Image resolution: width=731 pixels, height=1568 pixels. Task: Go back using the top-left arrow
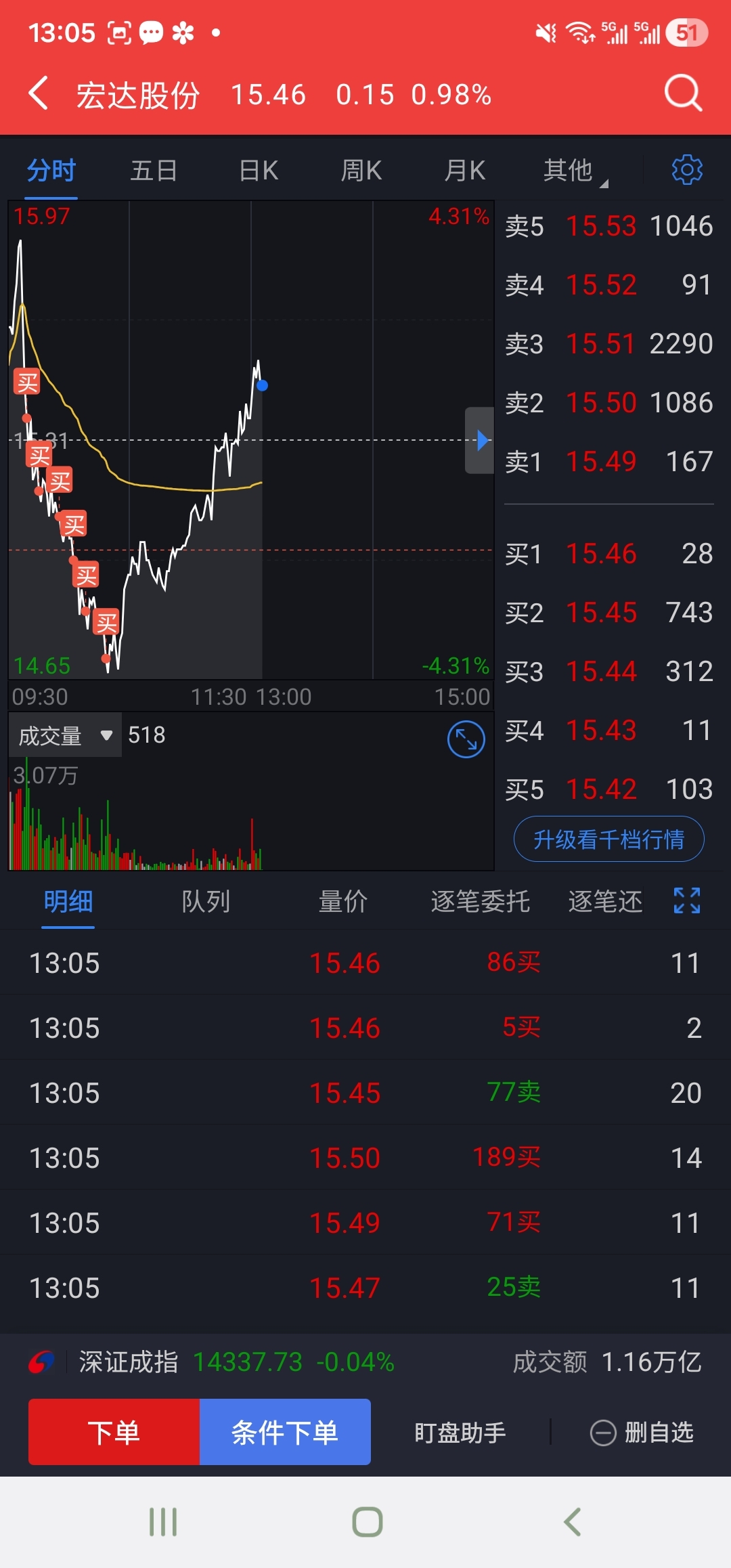pos(39,93)
